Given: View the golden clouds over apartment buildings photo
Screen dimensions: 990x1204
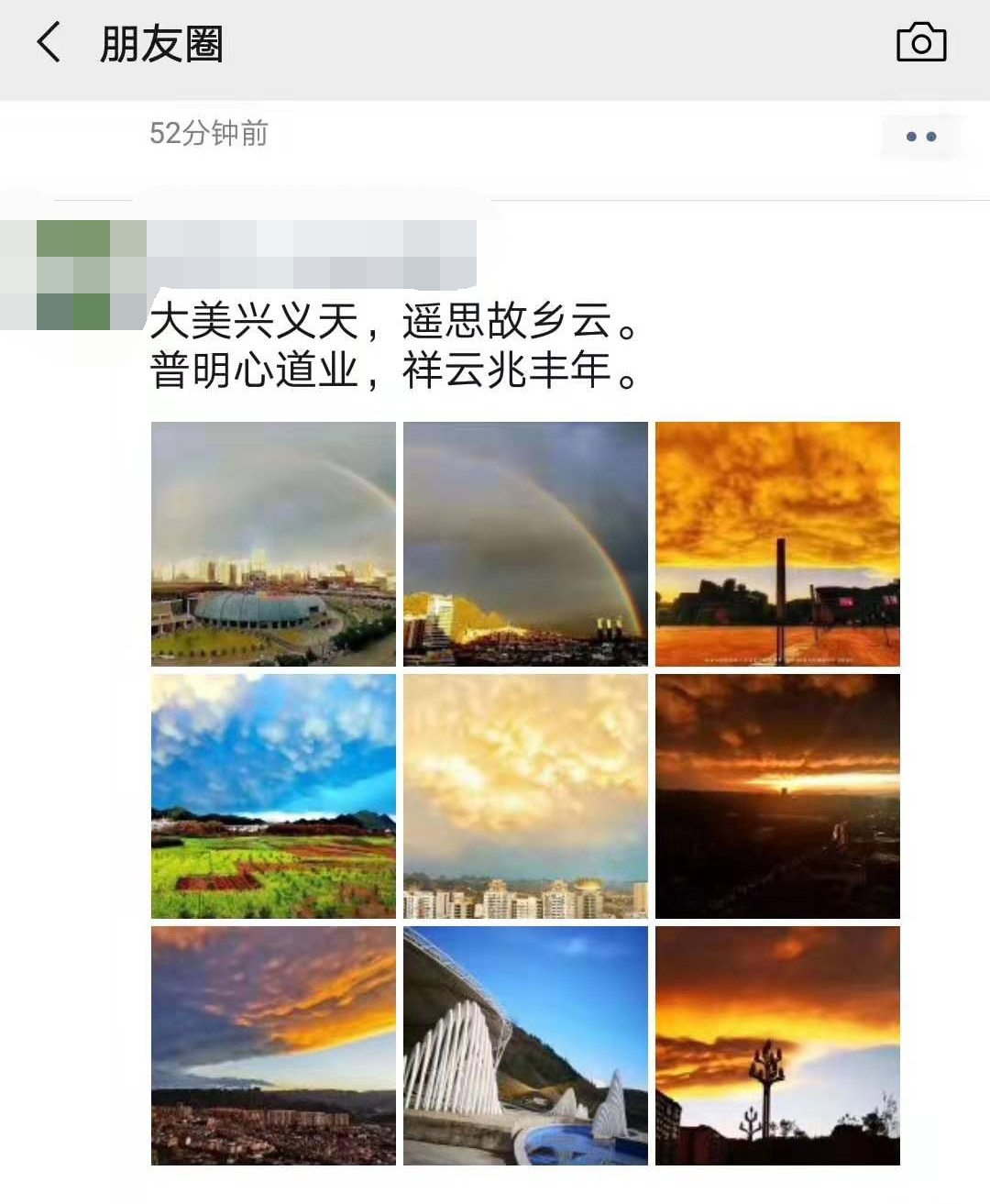Looking at the screenshot, I should click(x=525, y=796).
